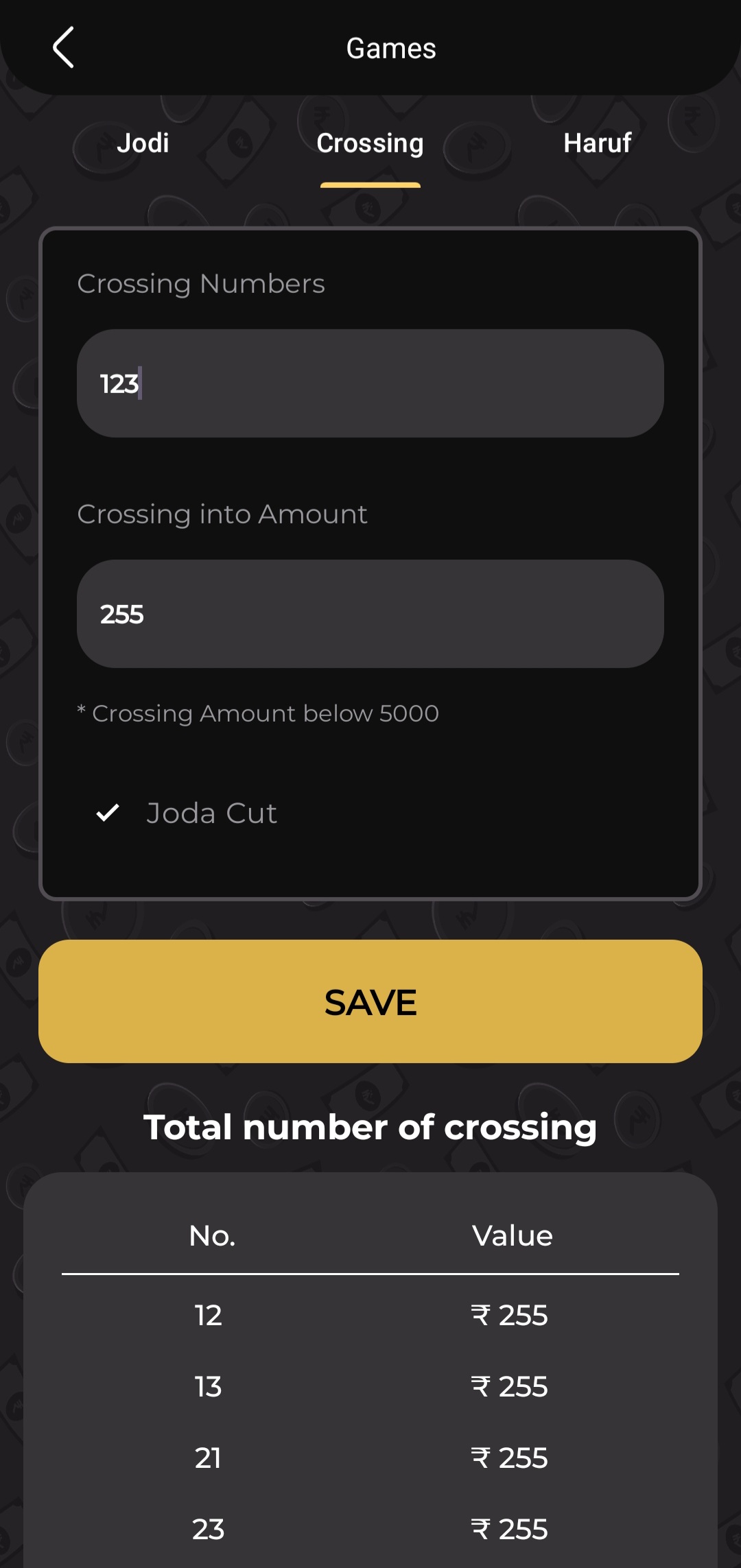Select the Crossing tab
The image size is (741, 1568).
[x=370, y=143]
